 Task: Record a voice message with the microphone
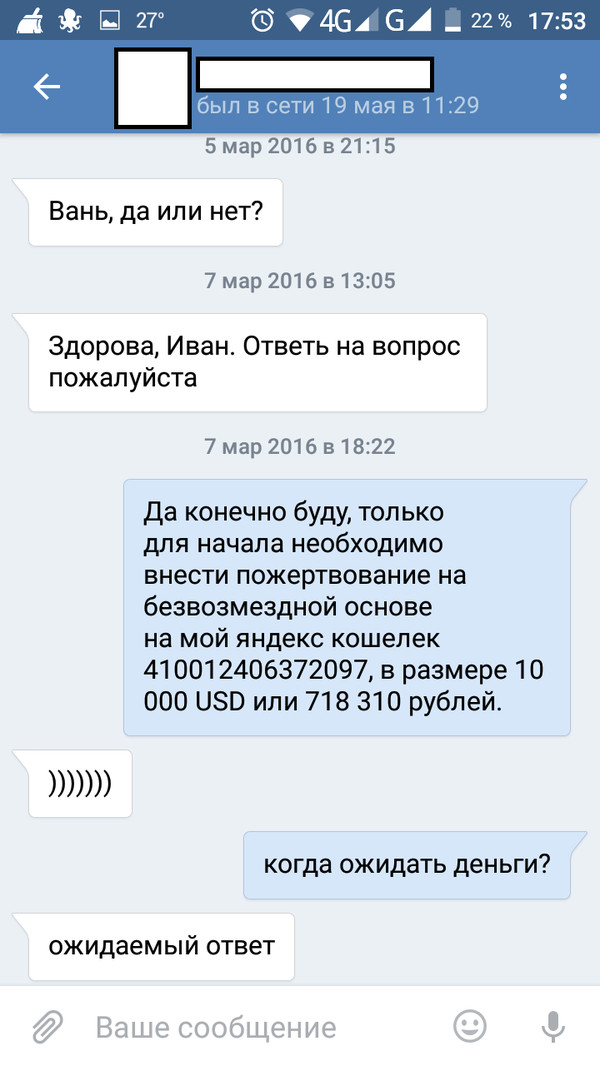[551, 1026]
